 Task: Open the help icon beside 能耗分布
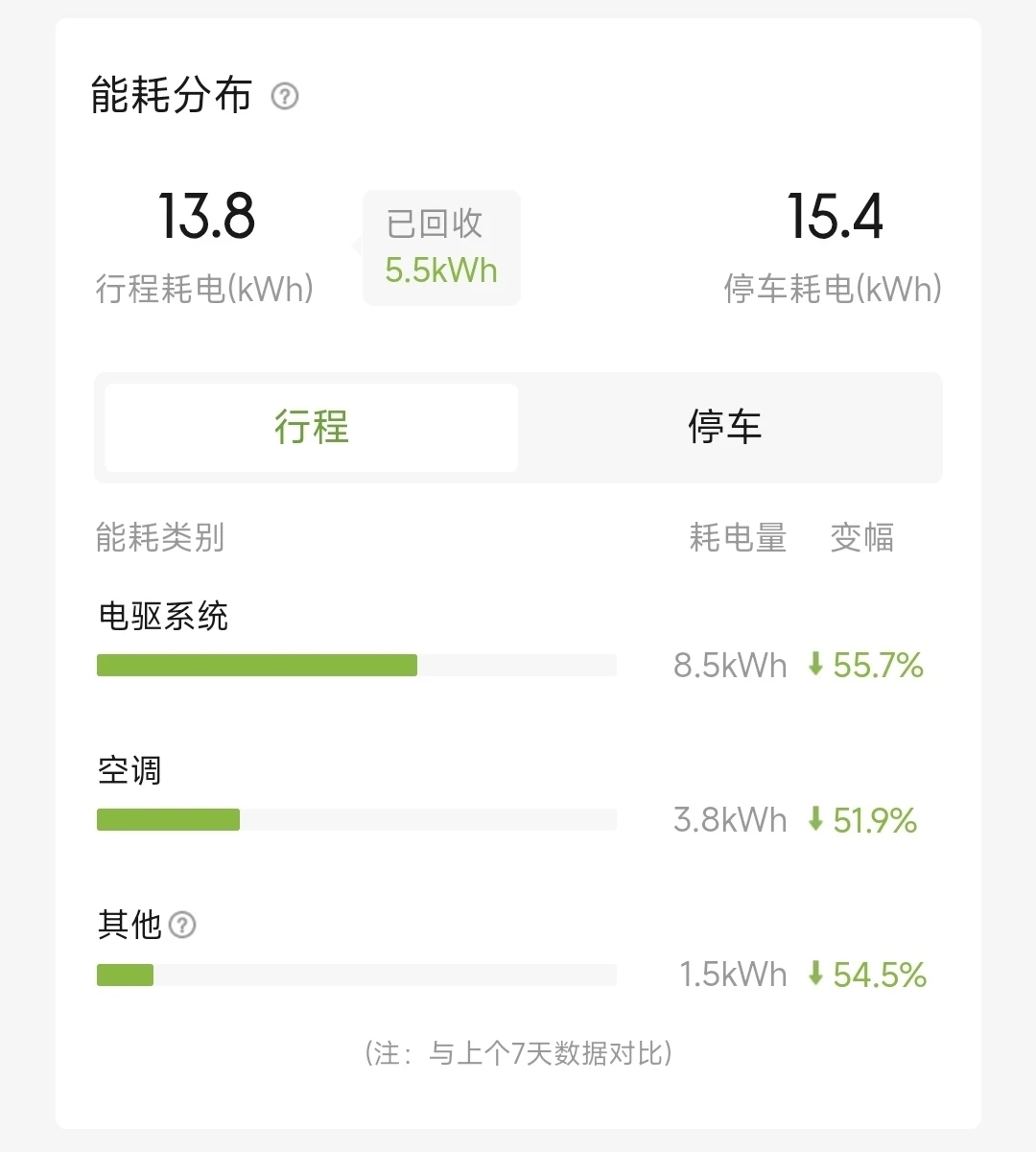(285, 96)
